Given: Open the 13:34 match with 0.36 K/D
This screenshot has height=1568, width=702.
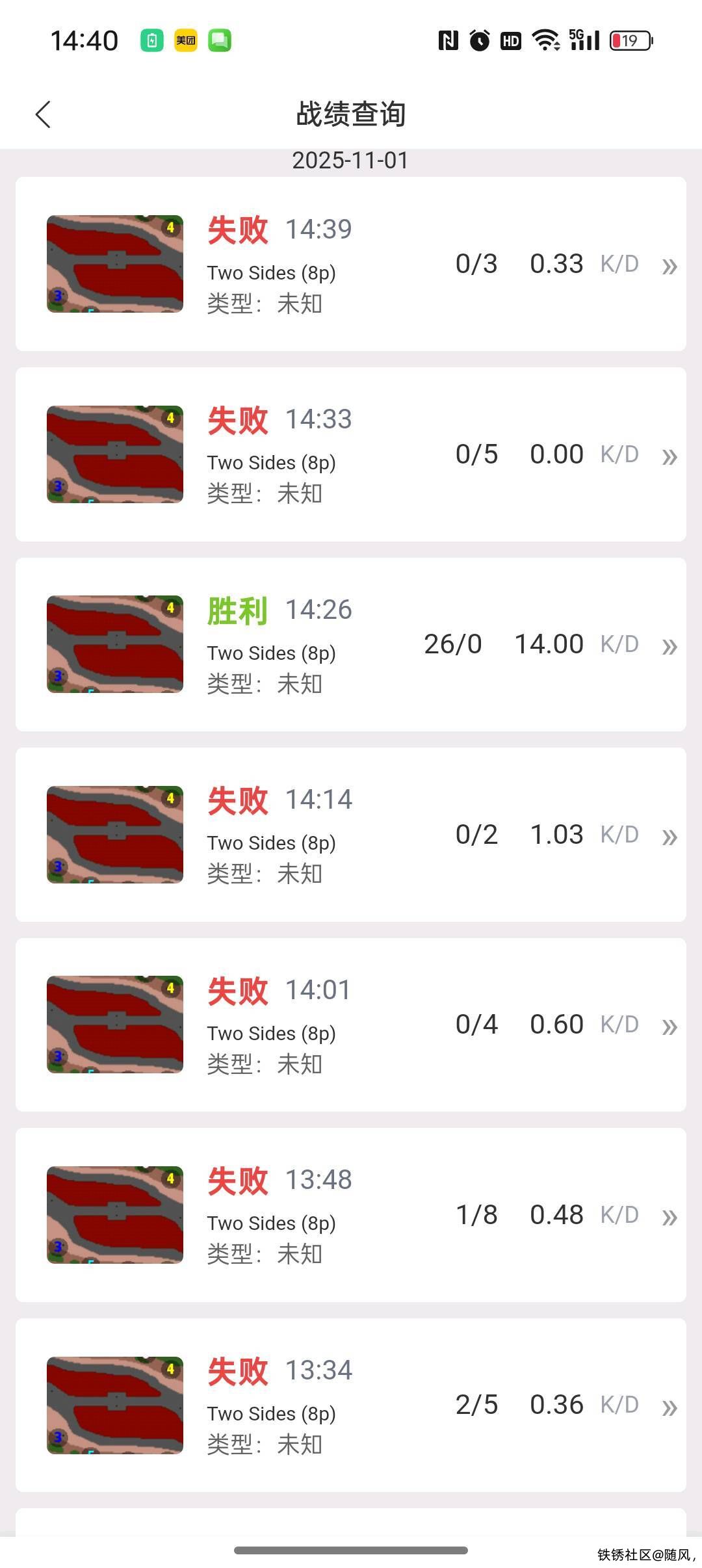Looking at the screenshot, I should [351, 1405].
